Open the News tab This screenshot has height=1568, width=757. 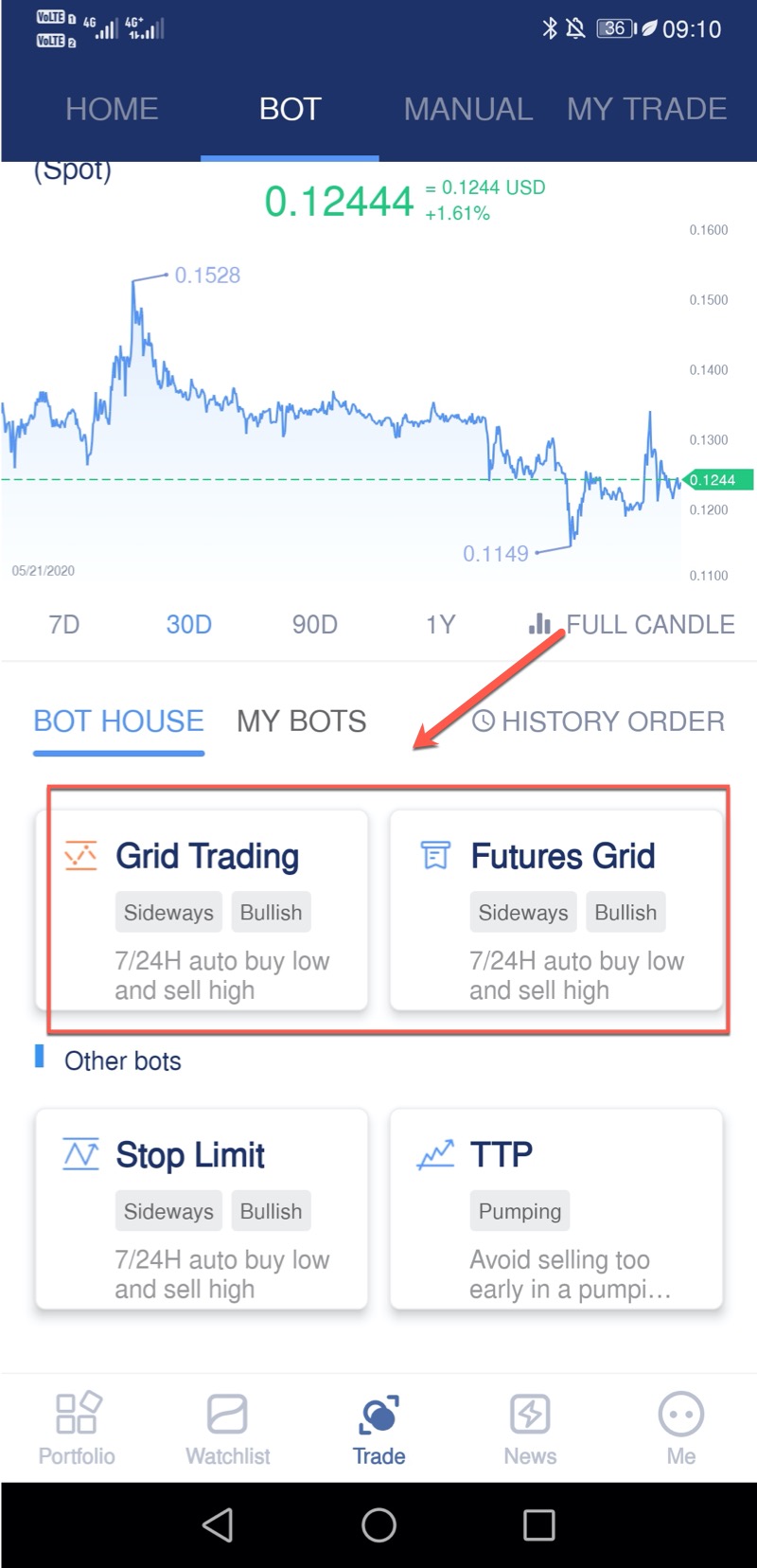(530, 1430)
